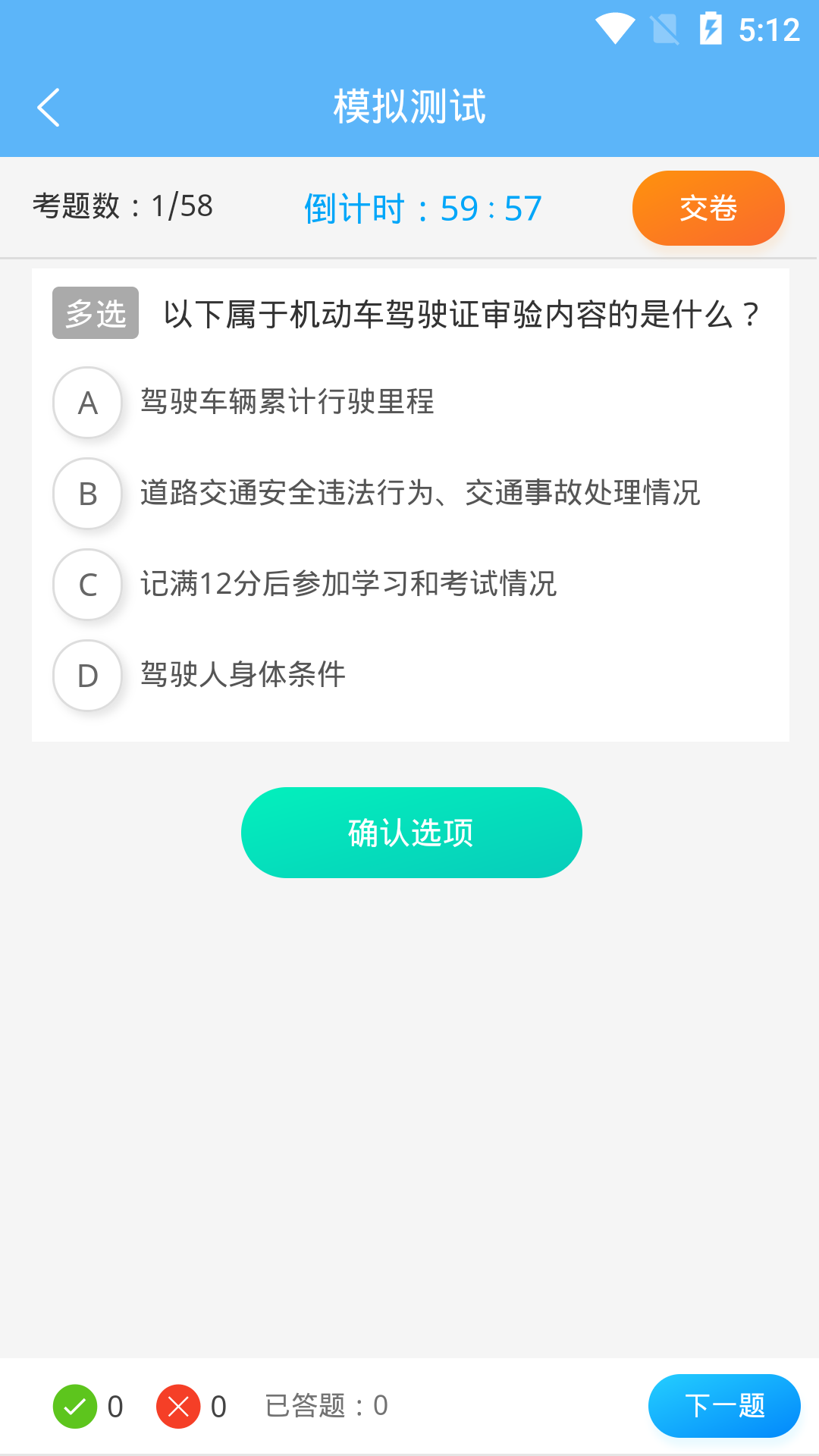Go back from the mock test
Viewport: 819px width, 1456px height.
(49, 107)
